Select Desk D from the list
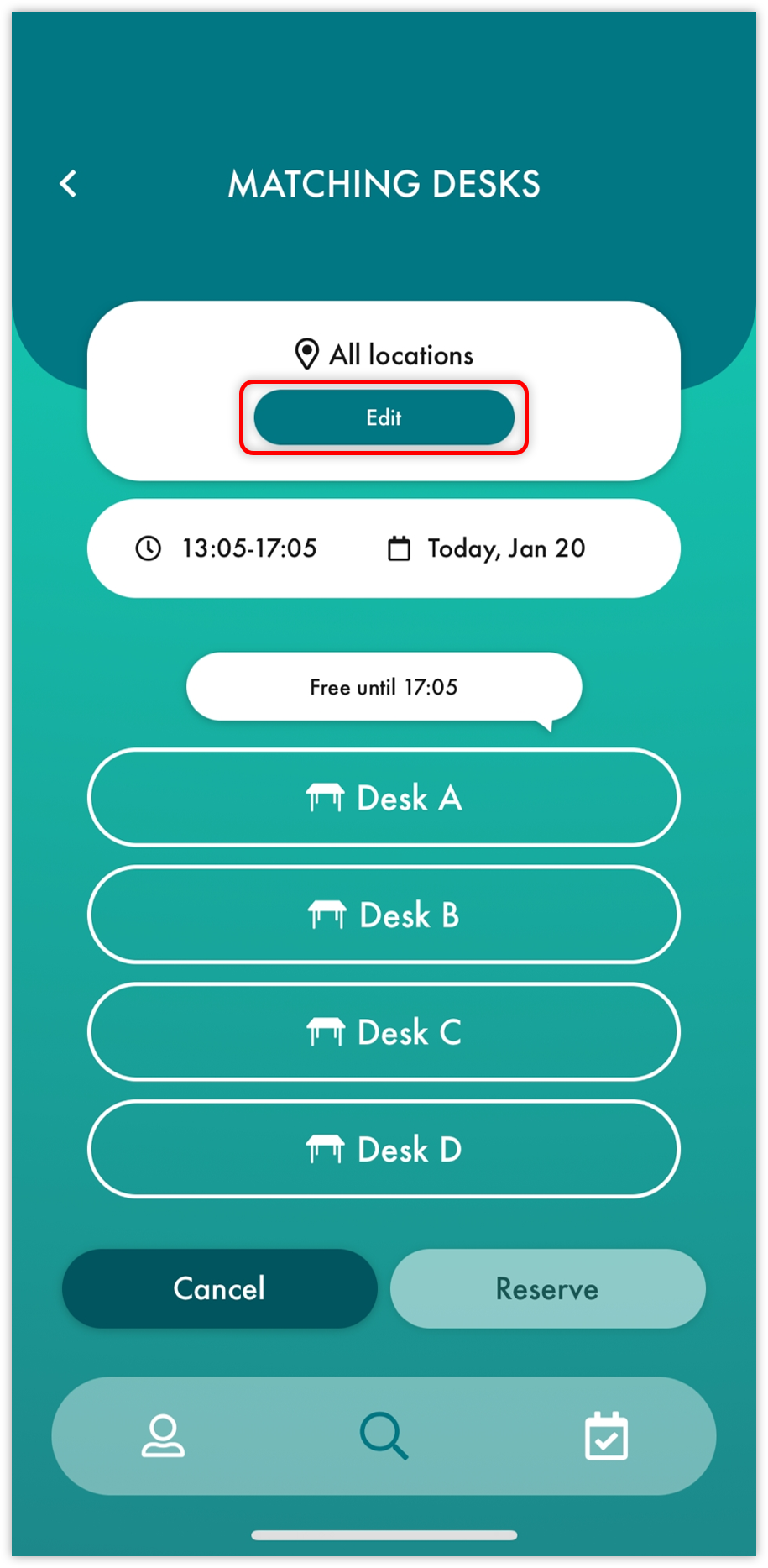768x1568 pixels. pyautogui.click(x=384, y=1149)
